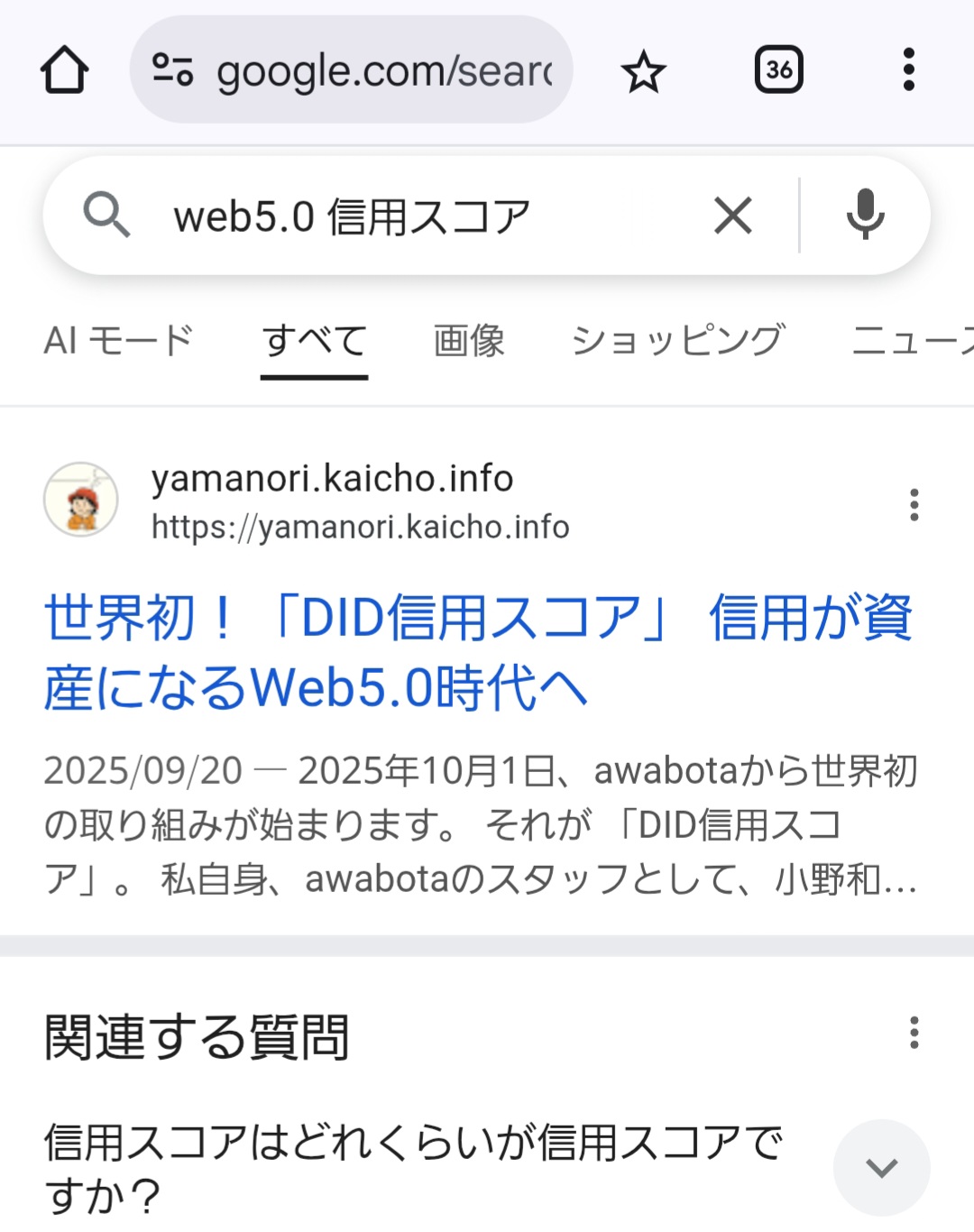This screenshot has width=974, height=1232.
Task: Open the tab switcher showing 36 tabs
Action: point(778,70)
